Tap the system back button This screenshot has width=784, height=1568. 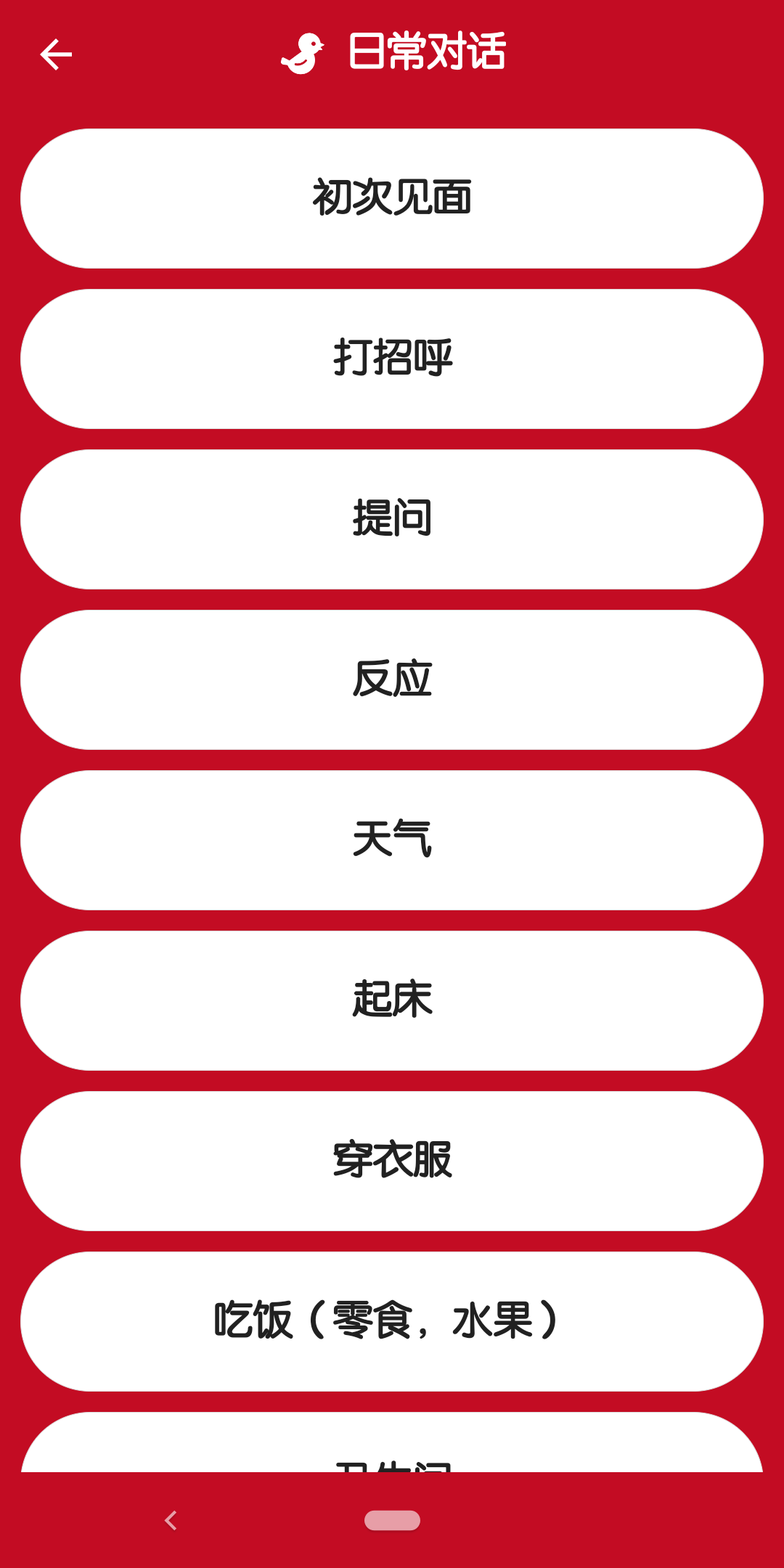[x=171, y=1520]
